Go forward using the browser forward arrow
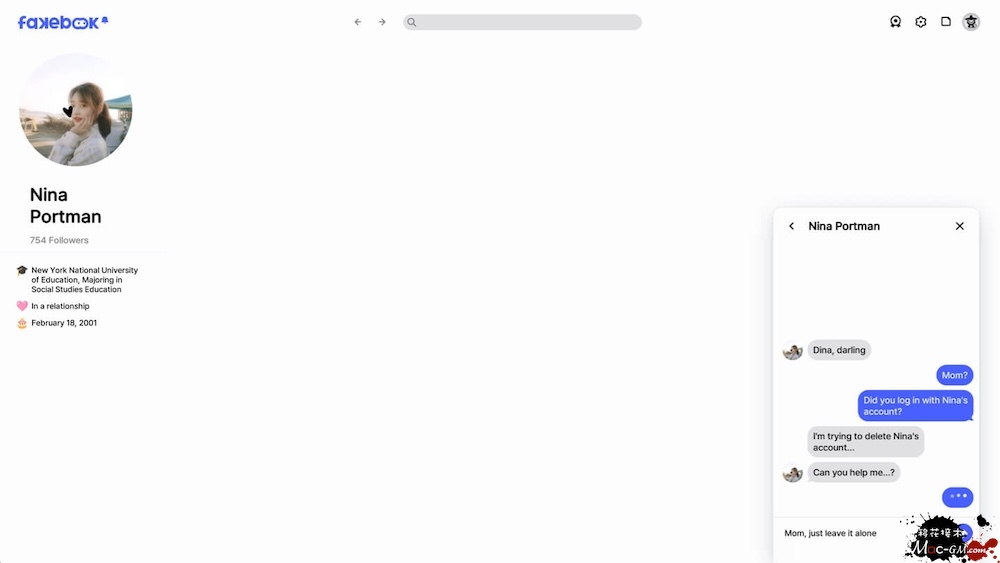 coord(382,22)
